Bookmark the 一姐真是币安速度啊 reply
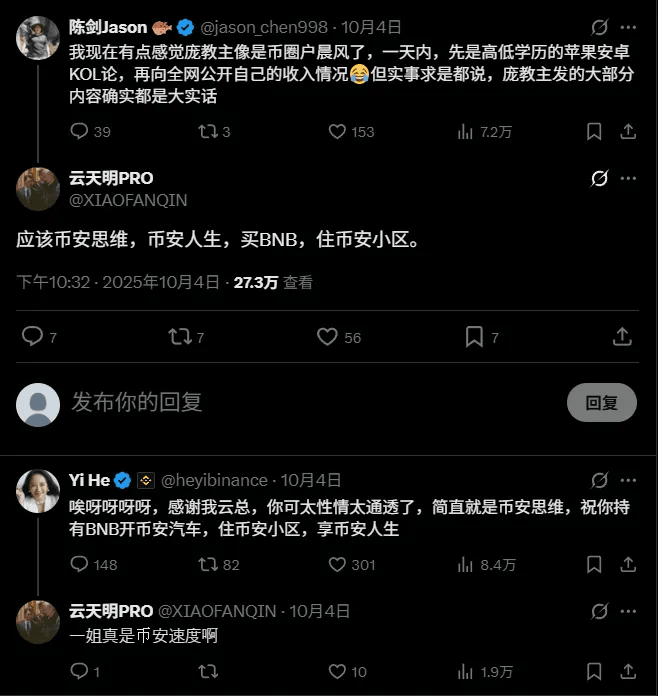The width and height of the screenshot is (658, 696). click(594, 671)
